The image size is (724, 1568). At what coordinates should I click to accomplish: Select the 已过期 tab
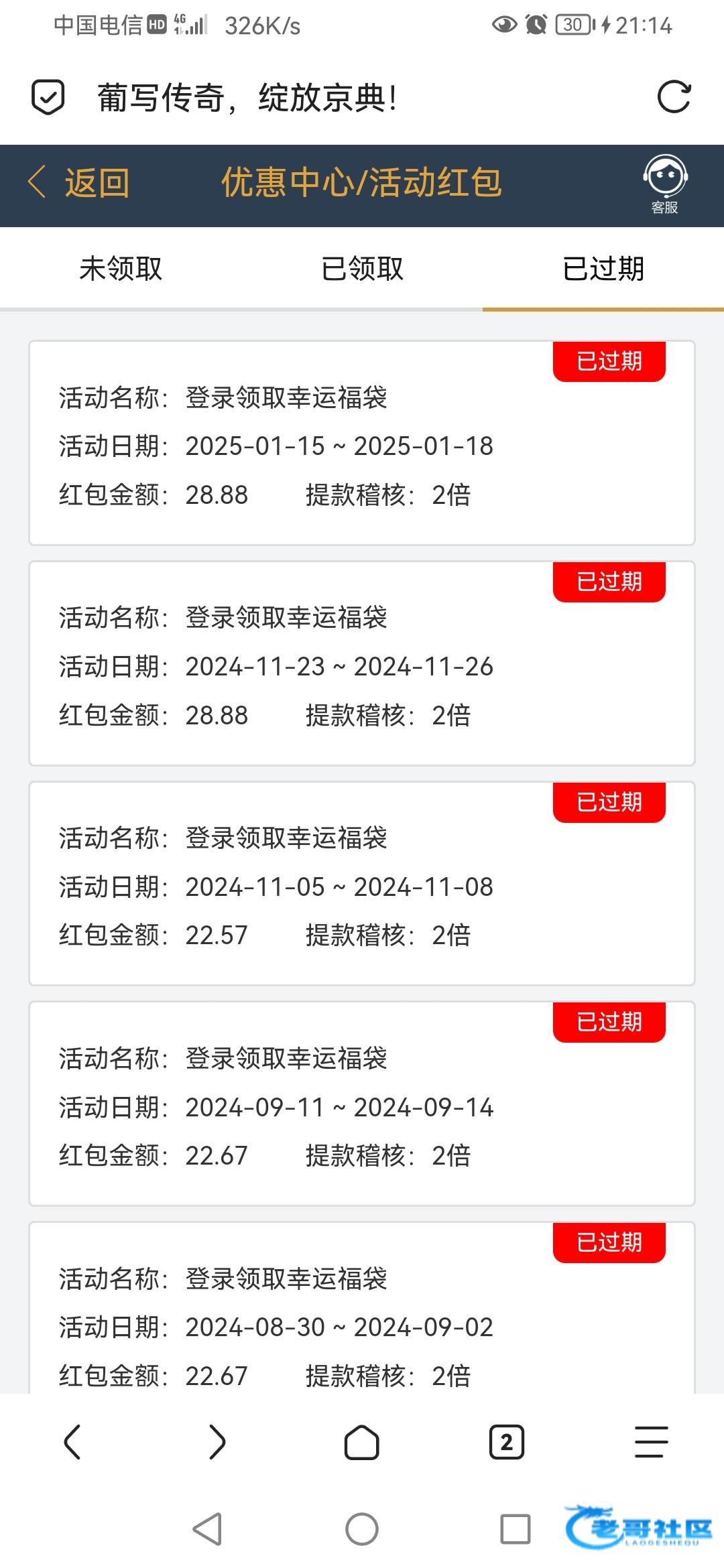coord(603,269)
